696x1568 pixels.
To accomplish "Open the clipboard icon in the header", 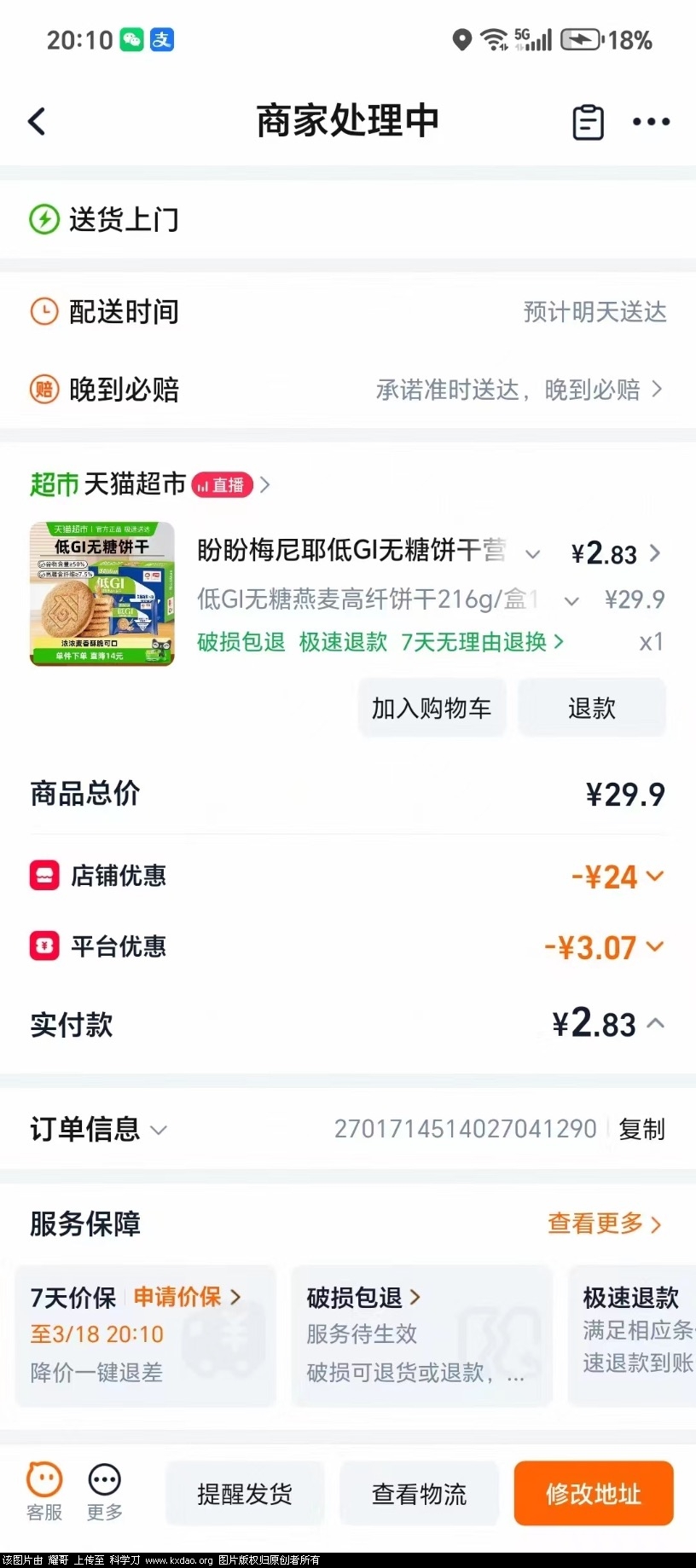I will pos(588,122).
